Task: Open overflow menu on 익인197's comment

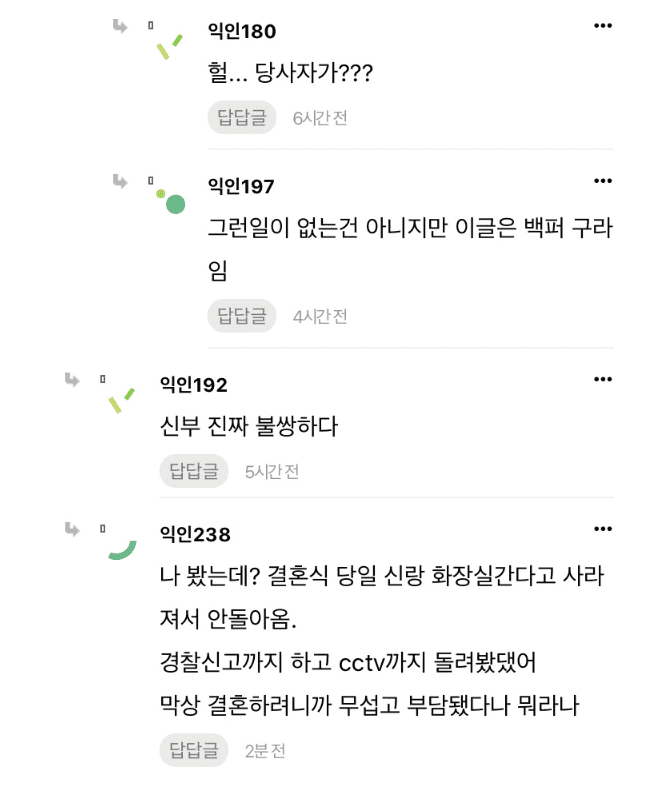Action: coord(602,181)
